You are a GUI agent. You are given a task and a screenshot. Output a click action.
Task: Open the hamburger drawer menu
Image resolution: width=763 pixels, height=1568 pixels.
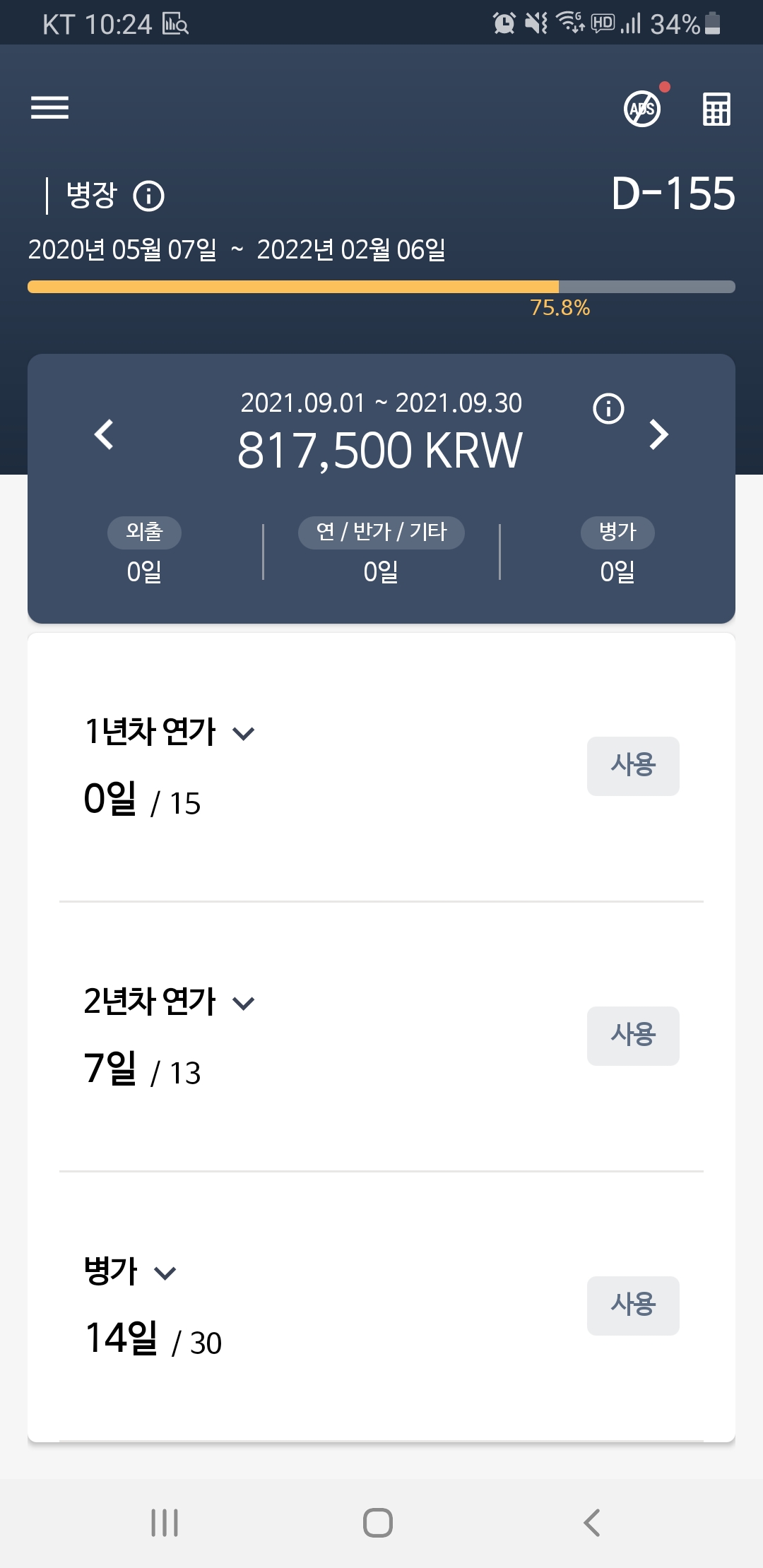[49, 107]
